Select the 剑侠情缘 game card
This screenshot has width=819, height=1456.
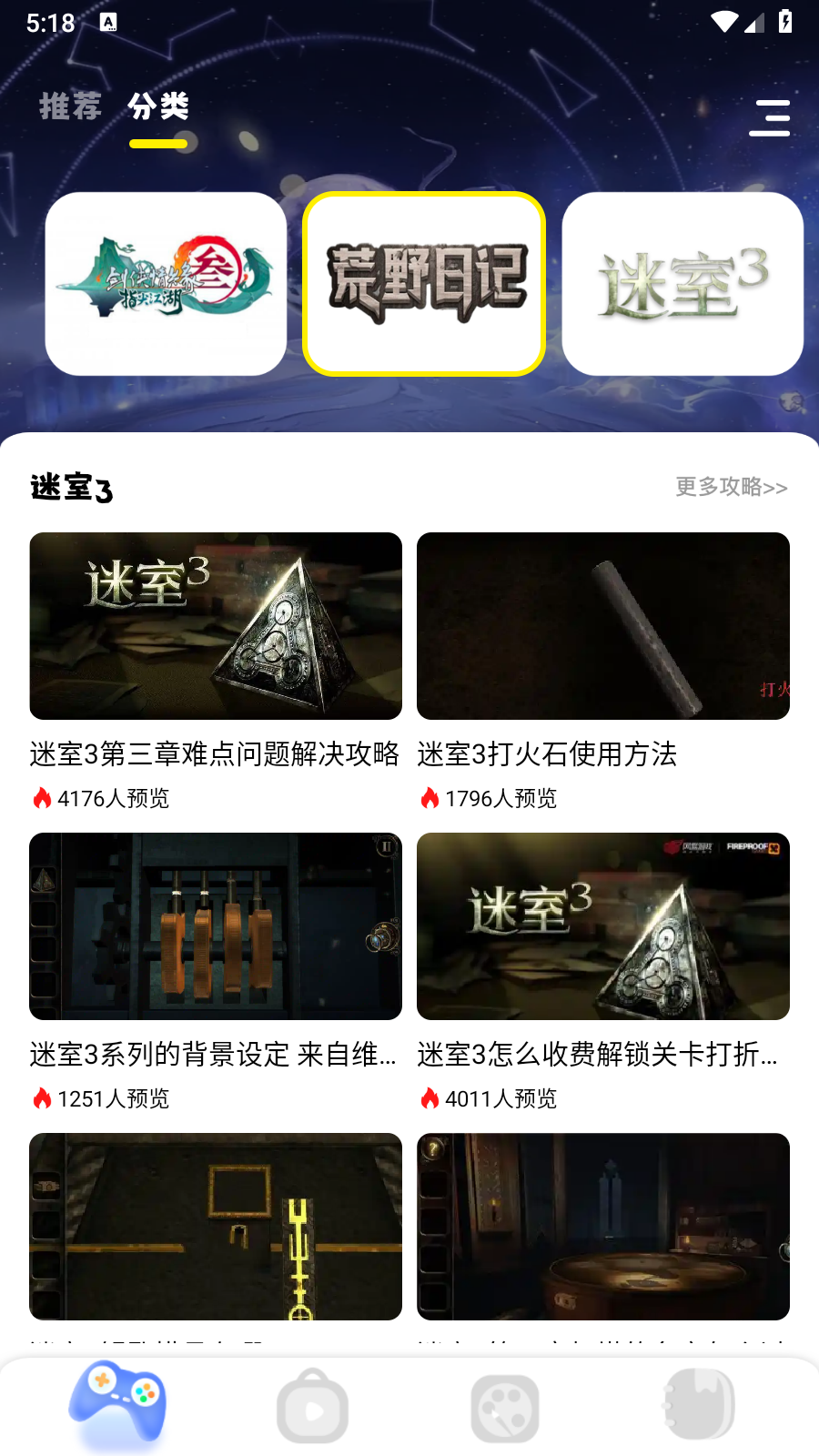point(166,283)
